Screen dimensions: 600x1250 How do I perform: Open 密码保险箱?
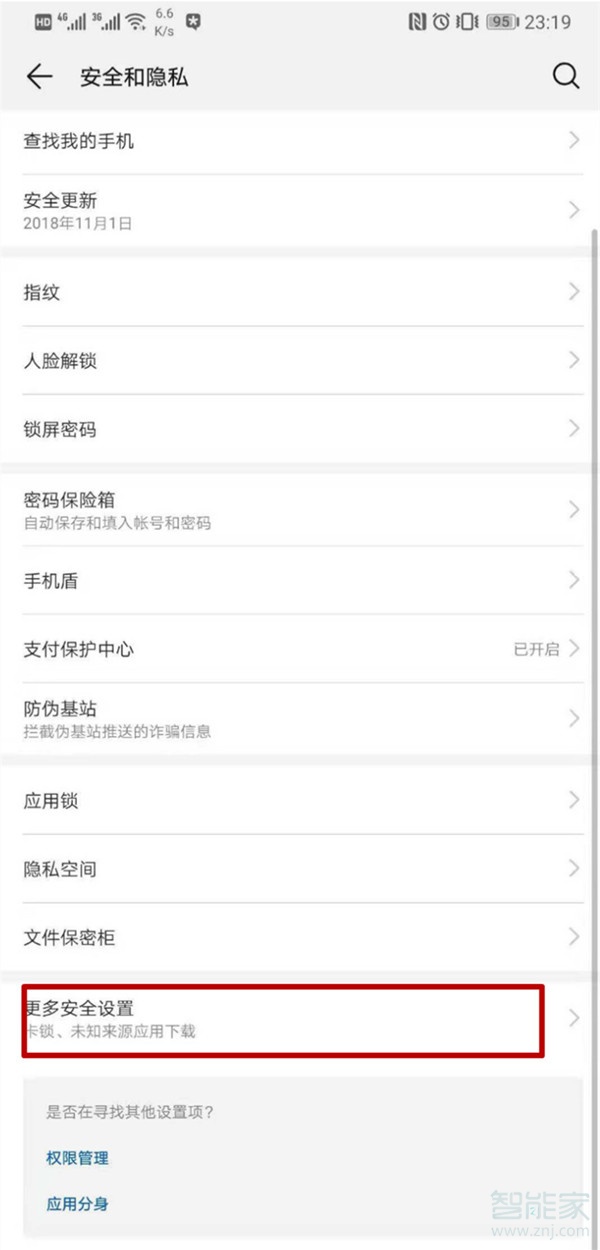pyautogui.click(x=300, y=510)
